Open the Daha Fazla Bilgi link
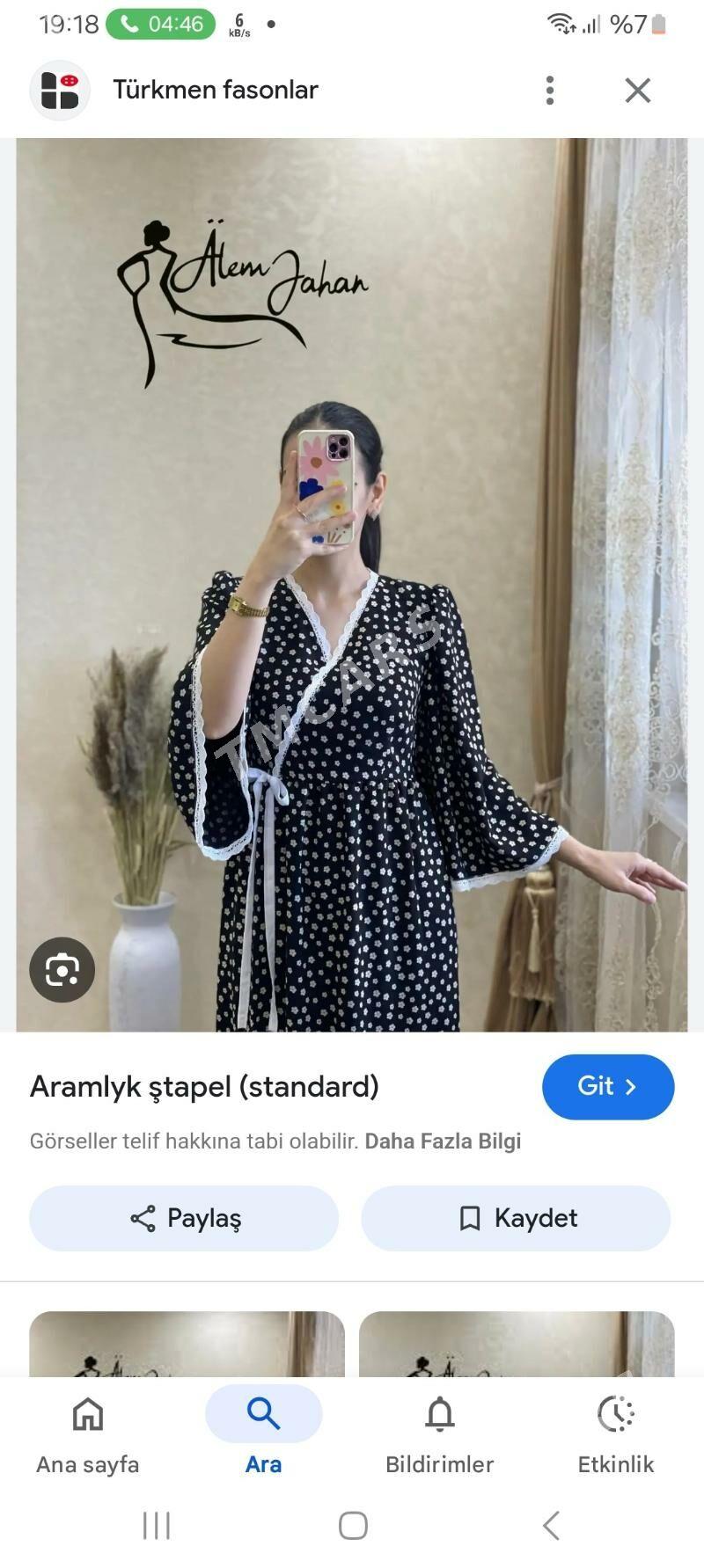The width and height of the screenshot is (704, 1568). [x=443, y=1141]
